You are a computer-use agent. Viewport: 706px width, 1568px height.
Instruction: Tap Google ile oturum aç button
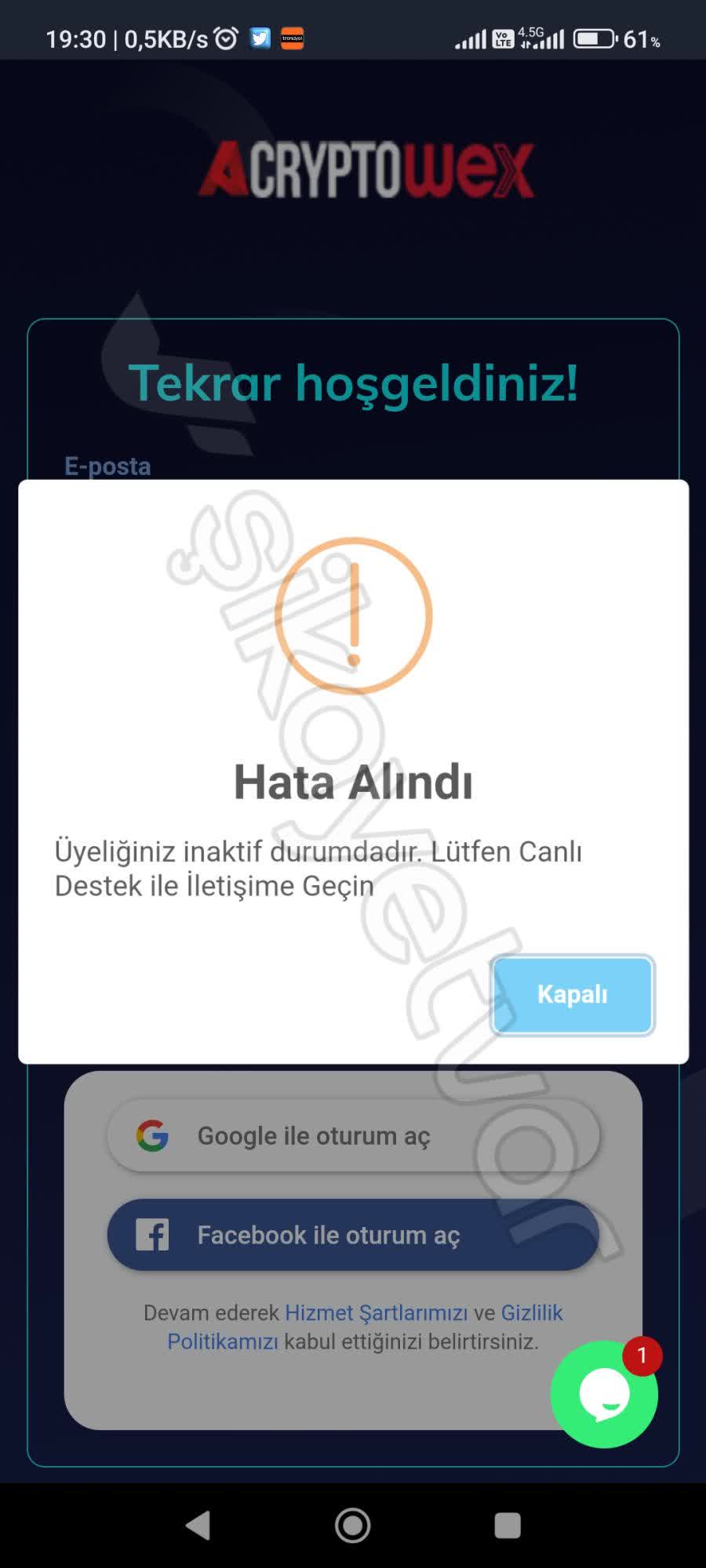click(353, 1135)
